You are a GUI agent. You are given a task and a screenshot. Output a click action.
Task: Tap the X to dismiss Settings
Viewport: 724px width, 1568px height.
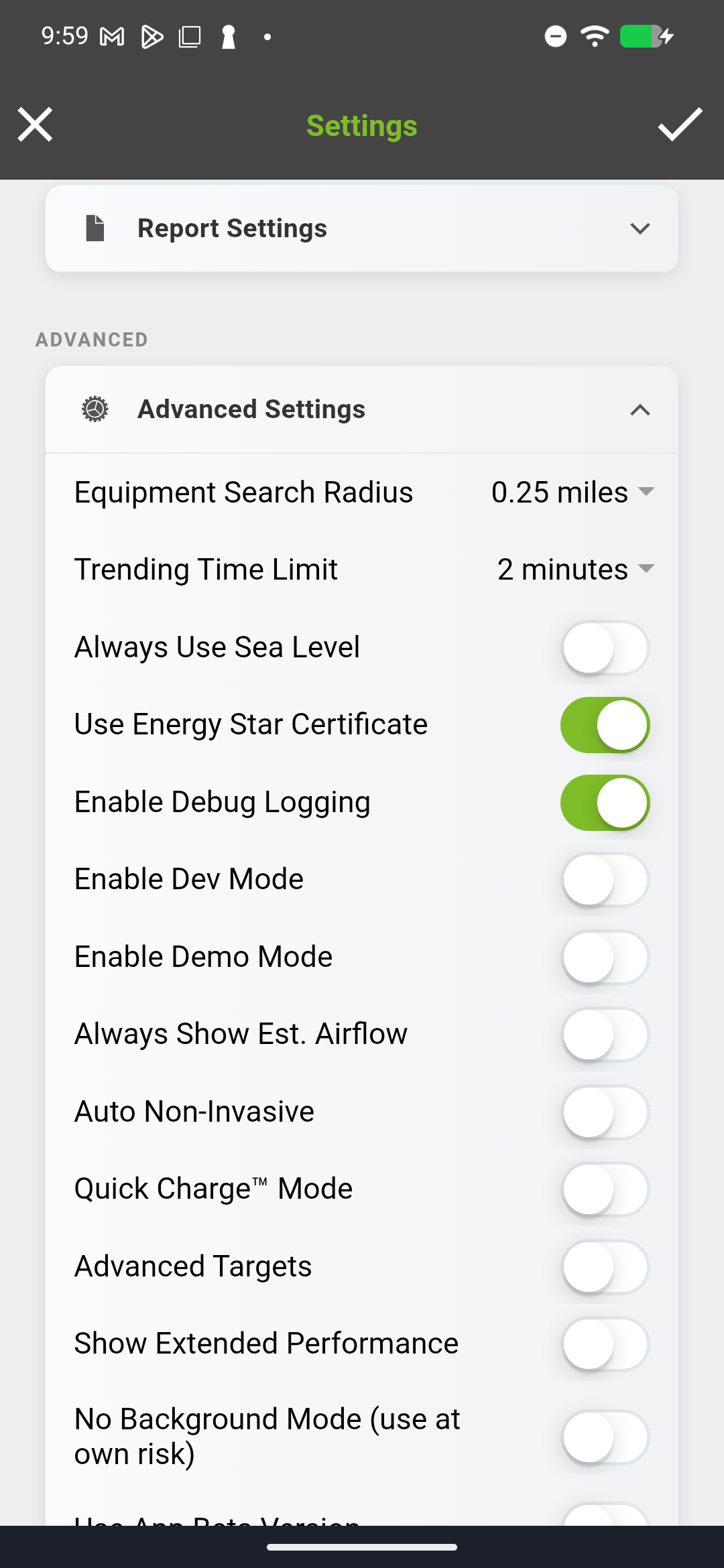35,125
